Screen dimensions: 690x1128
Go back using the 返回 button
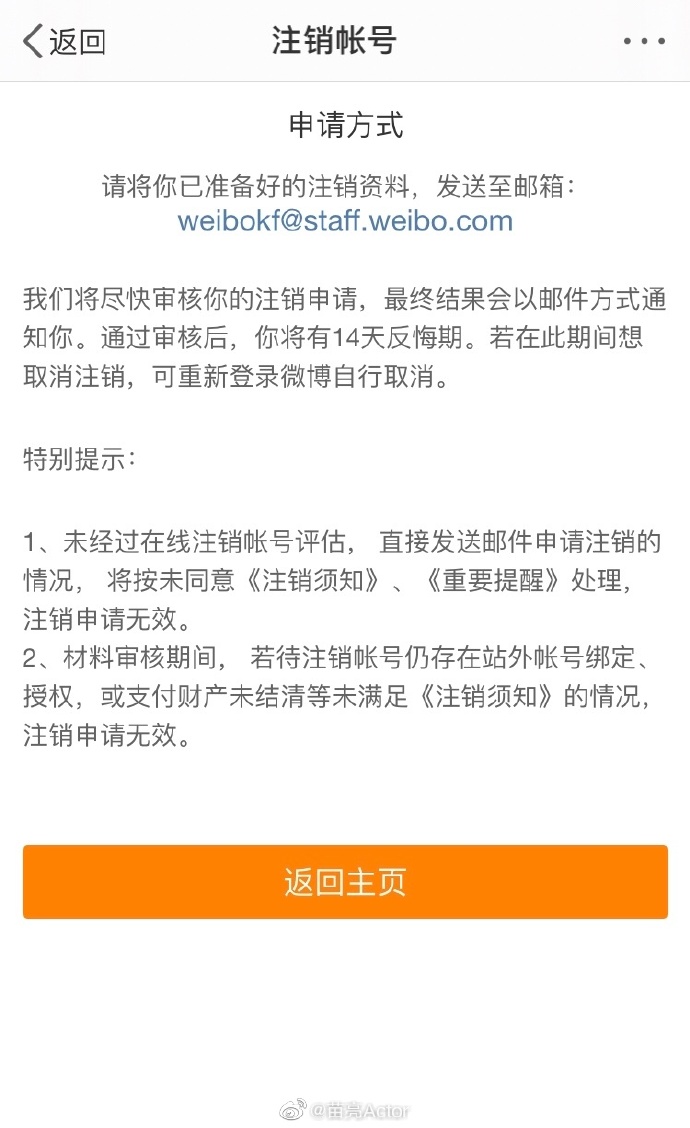[64, 42]
